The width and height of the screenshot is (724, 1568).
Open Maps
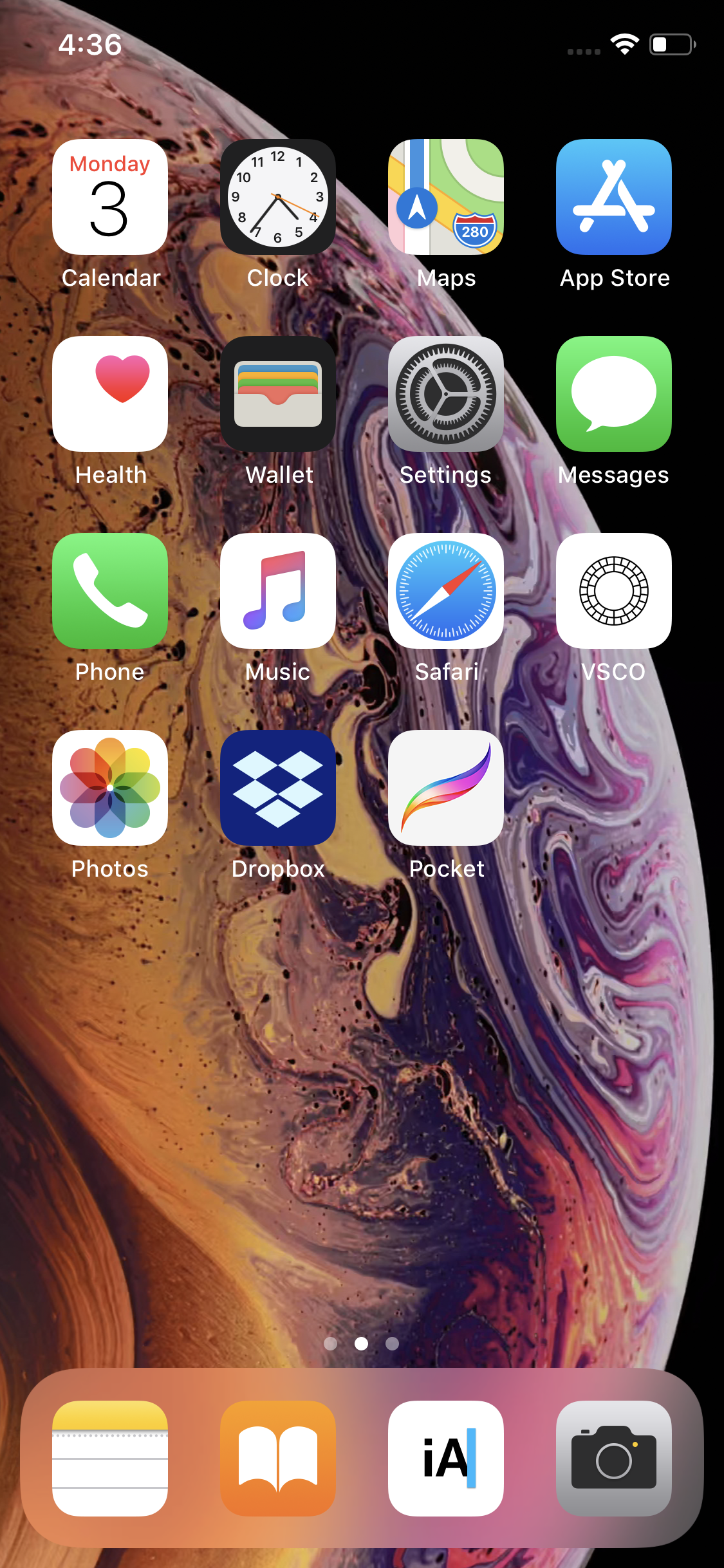pyautogui.click(x=446, y=197)
